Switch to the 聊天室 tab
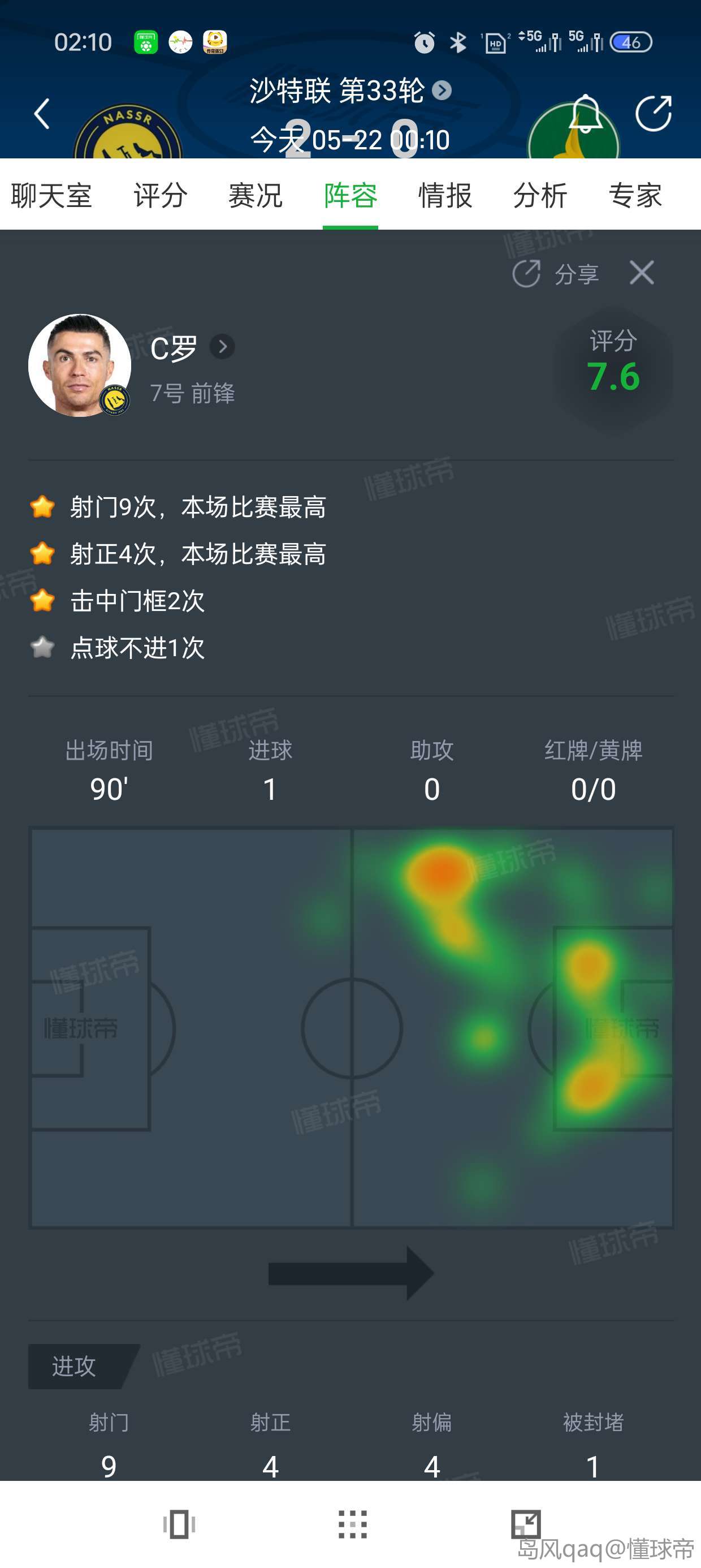This screenshot has width=701, height=1568. point(51,196)
